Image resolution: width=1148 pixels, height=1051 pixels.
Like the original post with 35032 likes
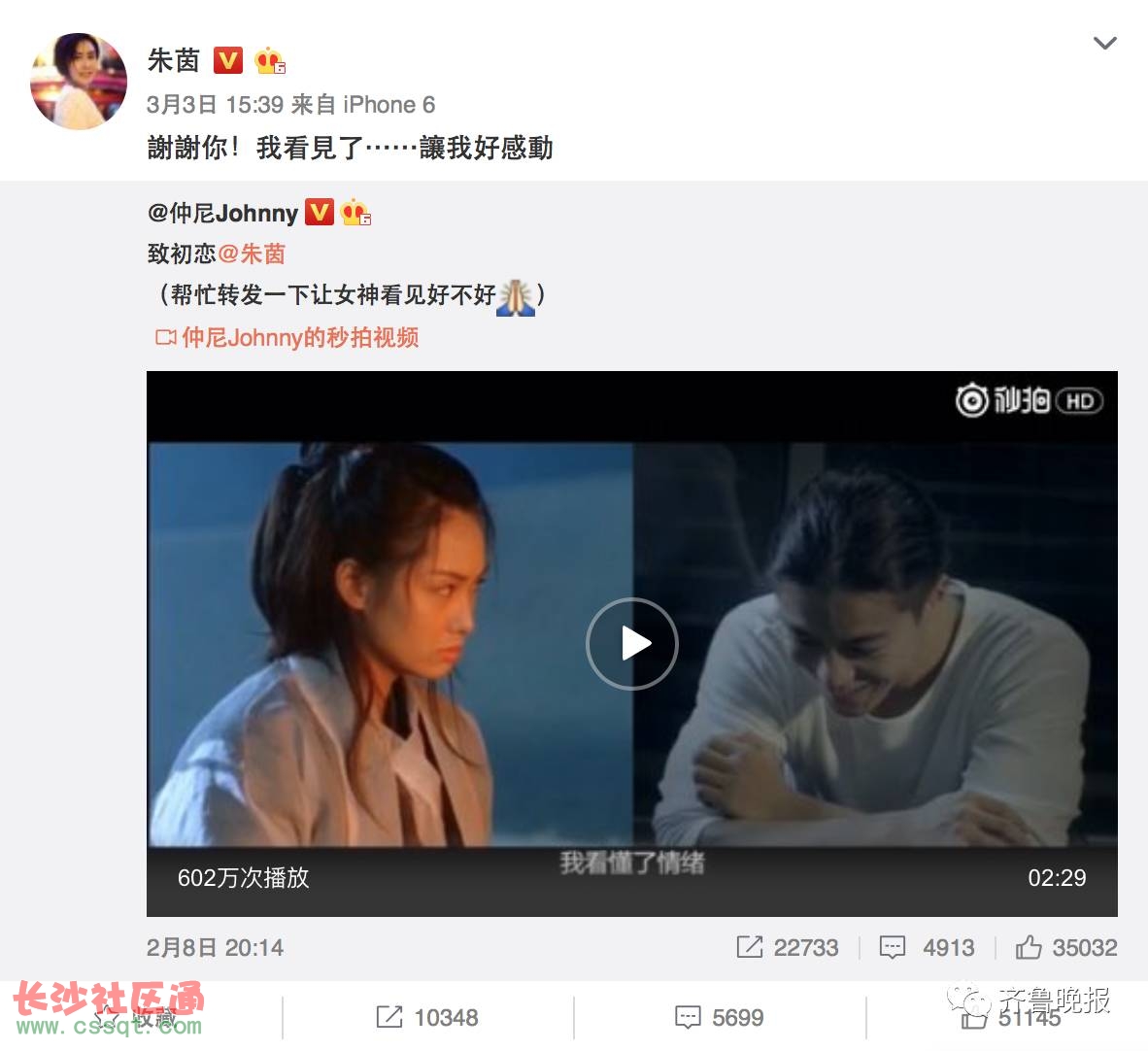1065,947
